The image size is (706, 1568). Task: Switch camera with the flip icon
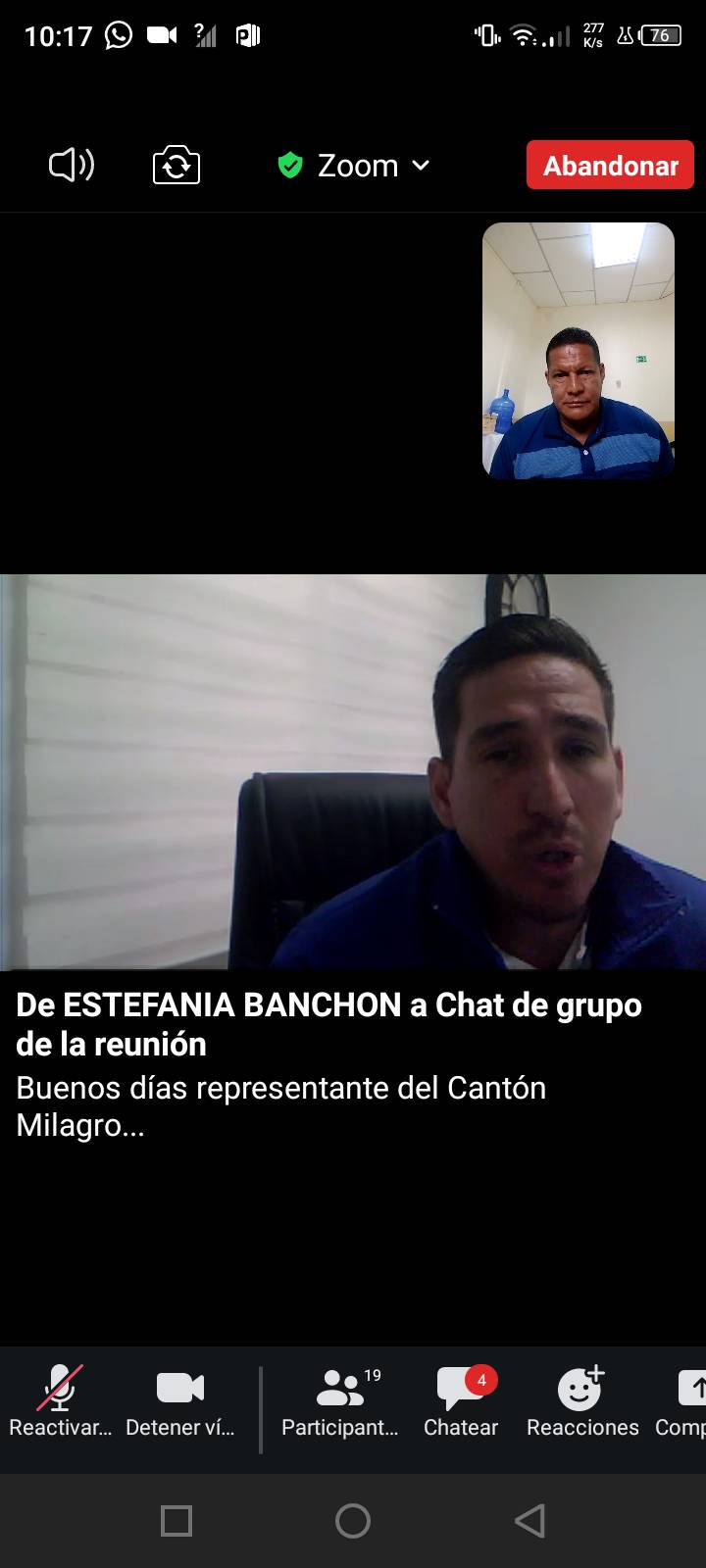[x=176, y=165]
